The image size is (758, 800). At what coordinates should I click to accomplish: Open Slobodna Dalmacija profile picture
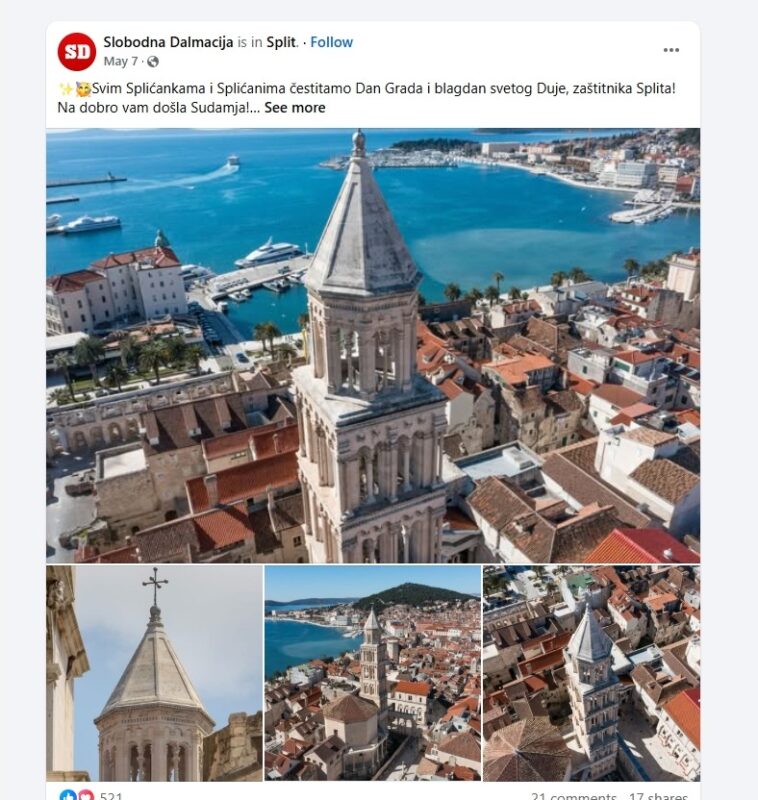coord(77,52)
